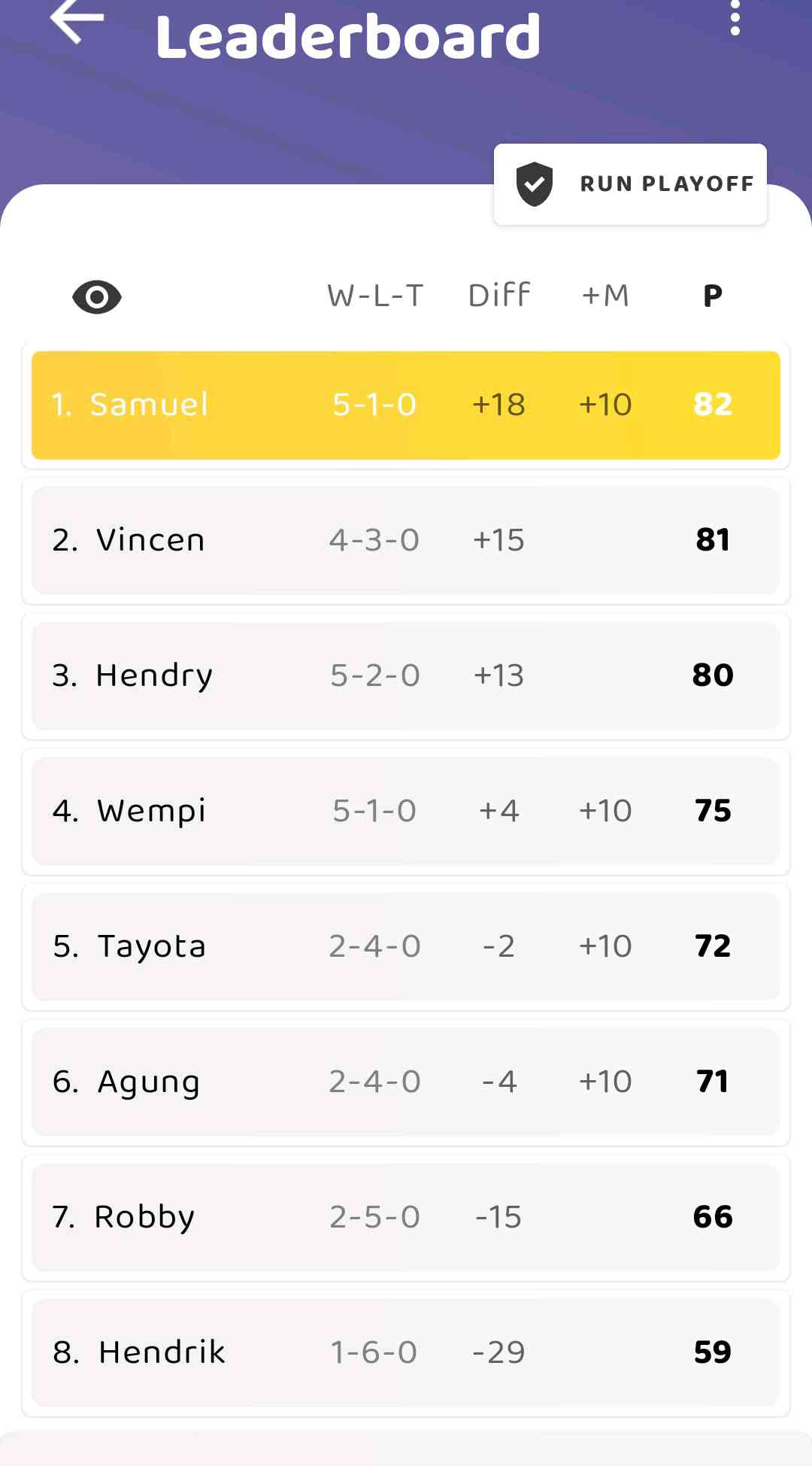Image resolution: width=812 pixels, height=1466 pixels.
Task: Go back using the arrow icon
Action: click(77, 21)
